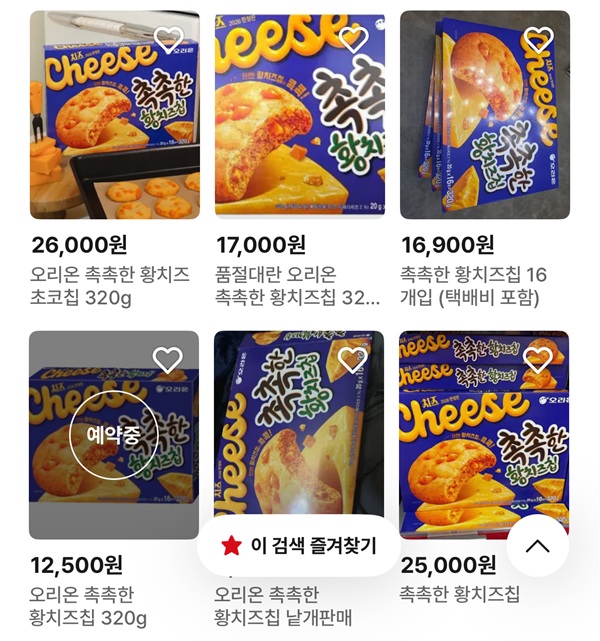Screen dimensions: 600x641
Task: Like the 26,000원 황치즈 초코칩 listing
Action: pos(168,41)
